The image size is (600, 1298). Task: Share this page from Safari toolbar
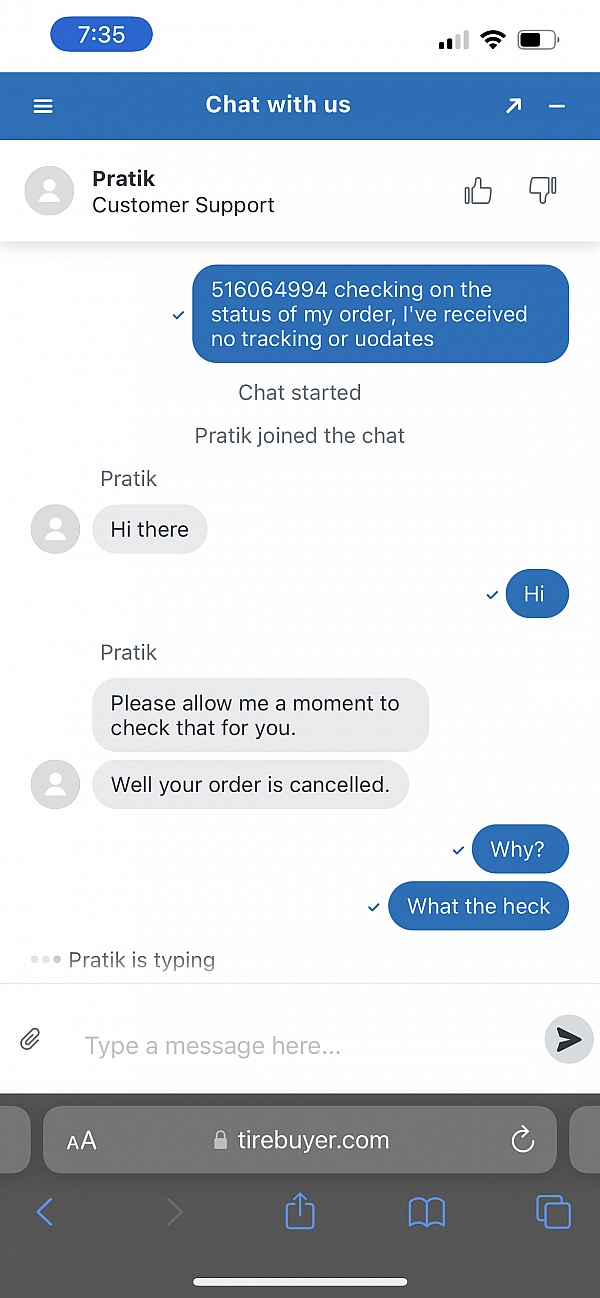300,1212
